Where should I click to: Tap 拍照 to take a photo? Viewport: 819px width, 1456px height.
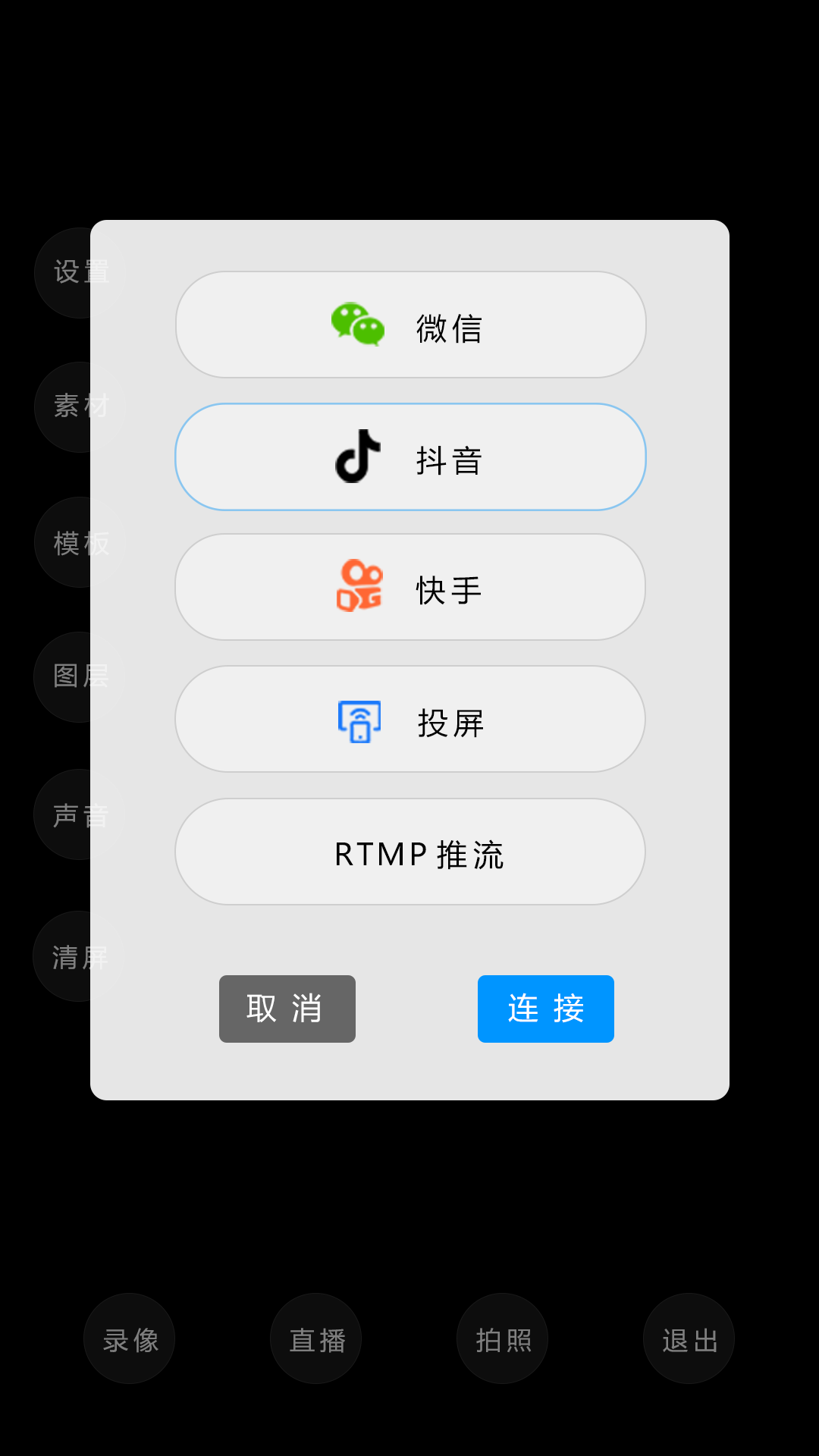click(503, 1338)
